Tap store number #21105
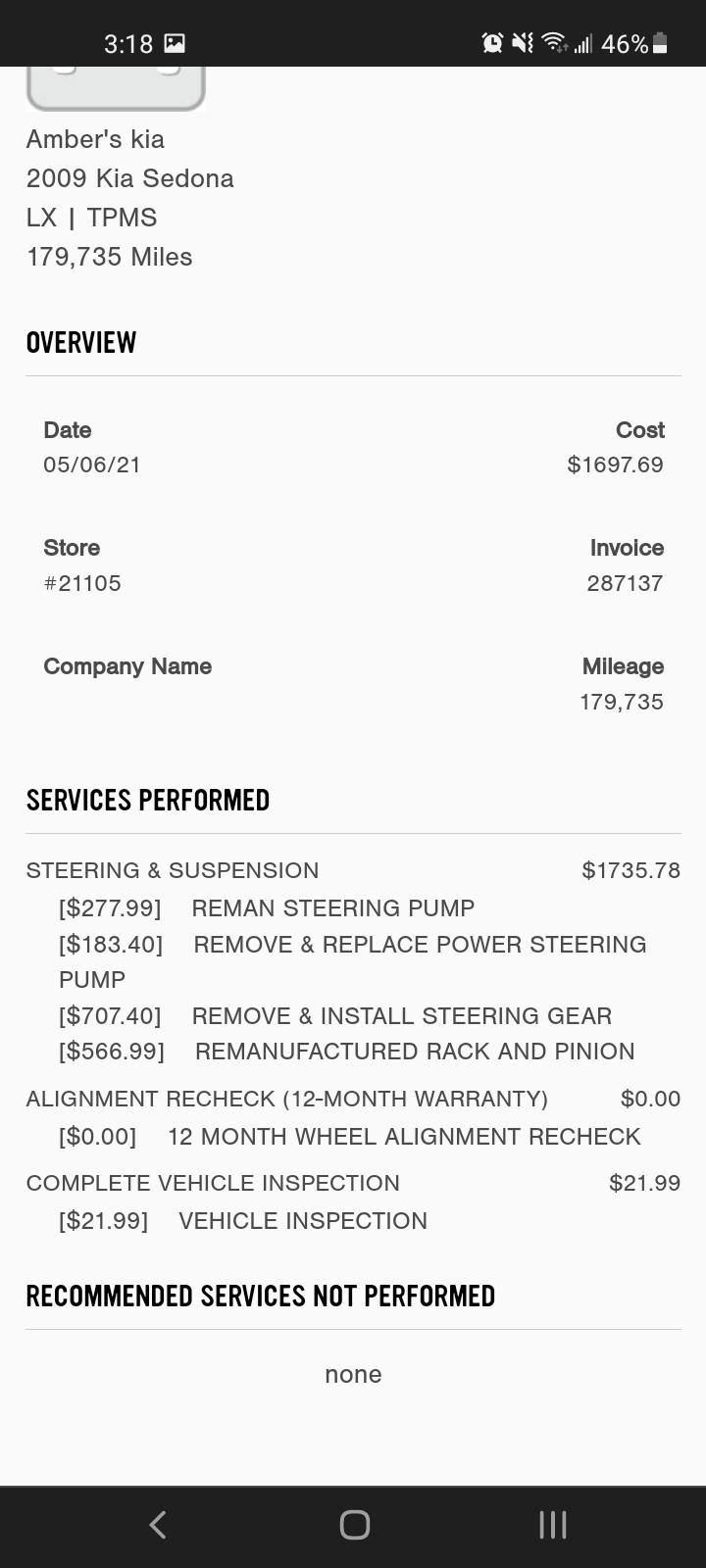Viewport: 706px width, 1568px height. [82, 583]
